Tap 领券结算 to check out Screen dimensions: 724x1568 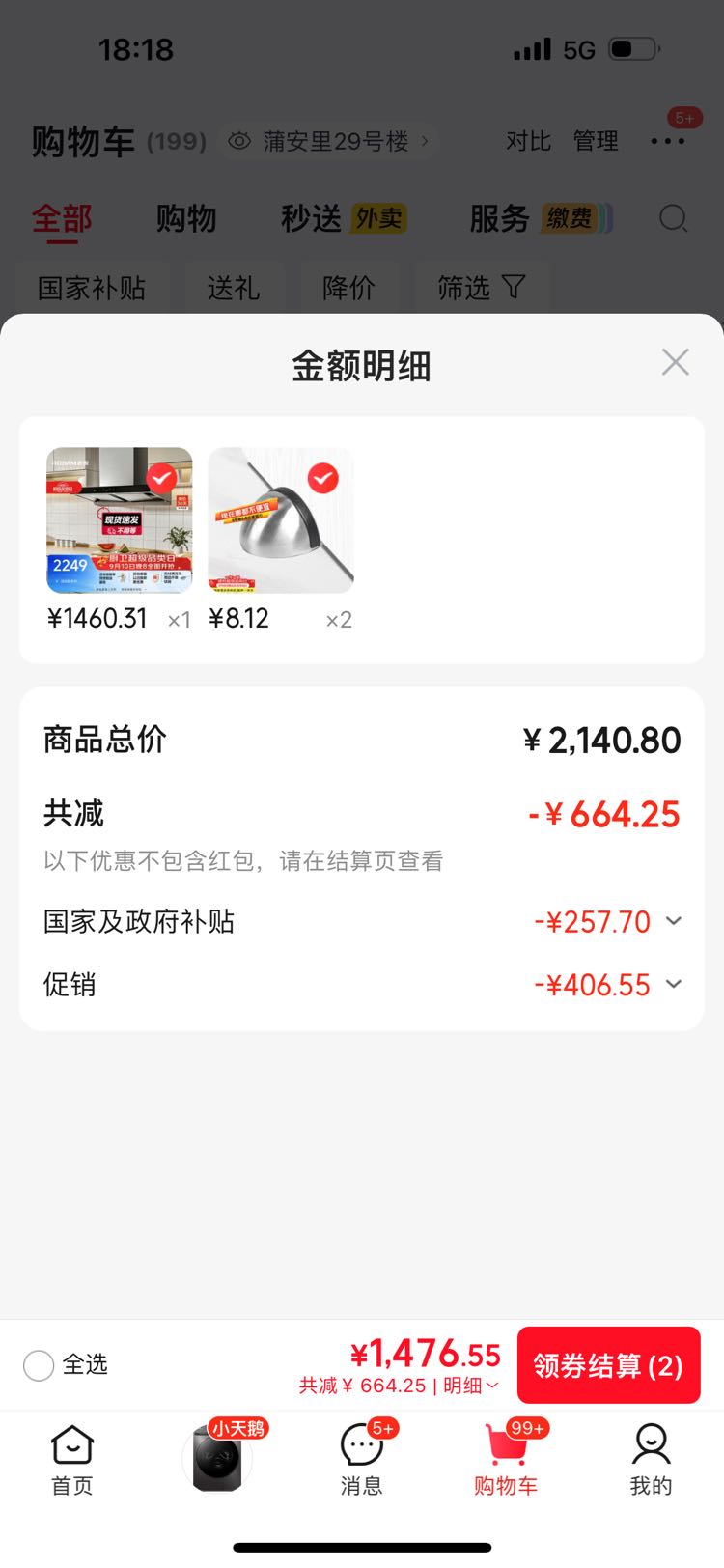pos(608,1365)
